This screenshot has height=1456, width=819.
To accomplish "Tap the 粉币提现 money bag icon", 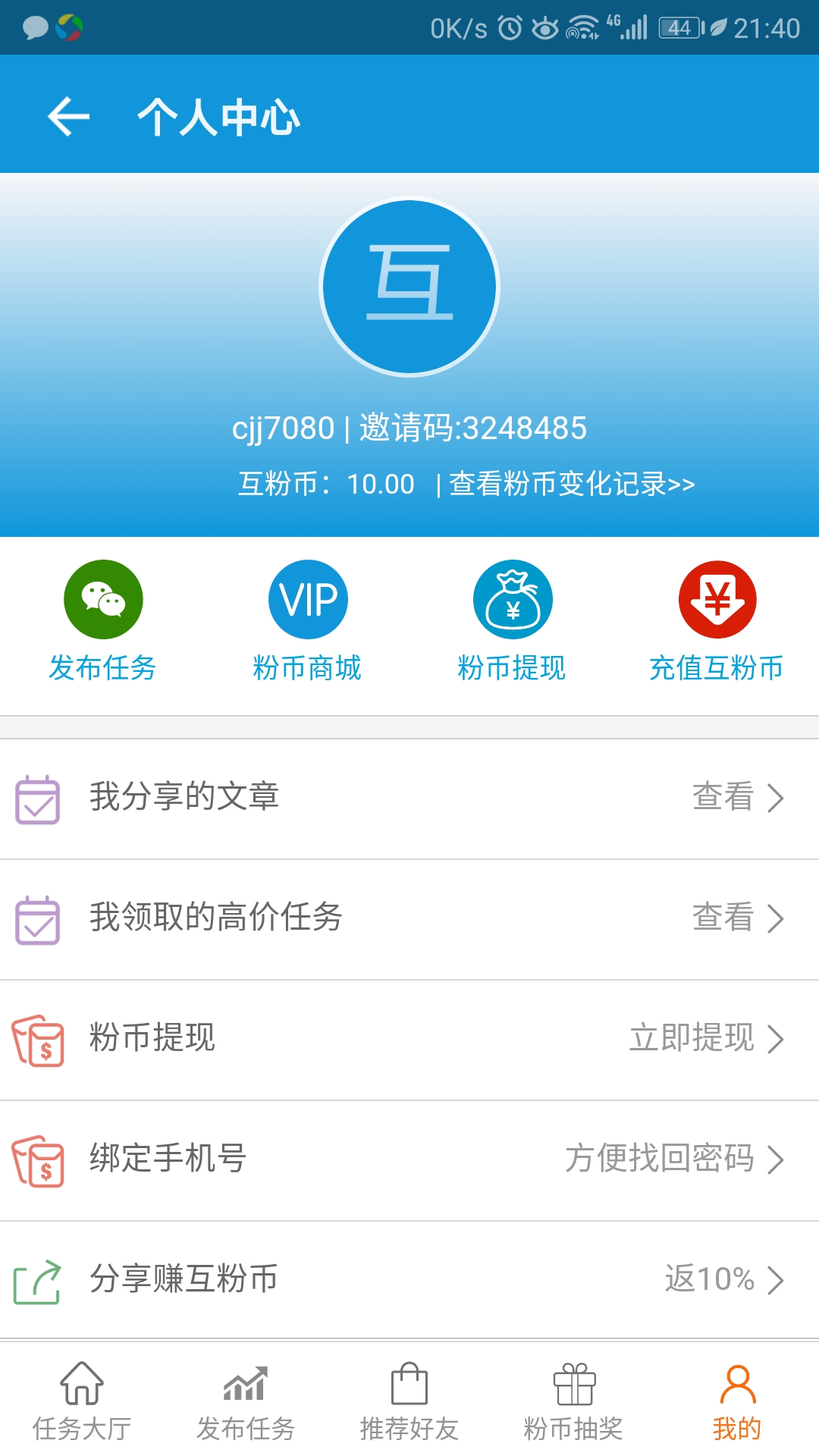I will [512, 599].
